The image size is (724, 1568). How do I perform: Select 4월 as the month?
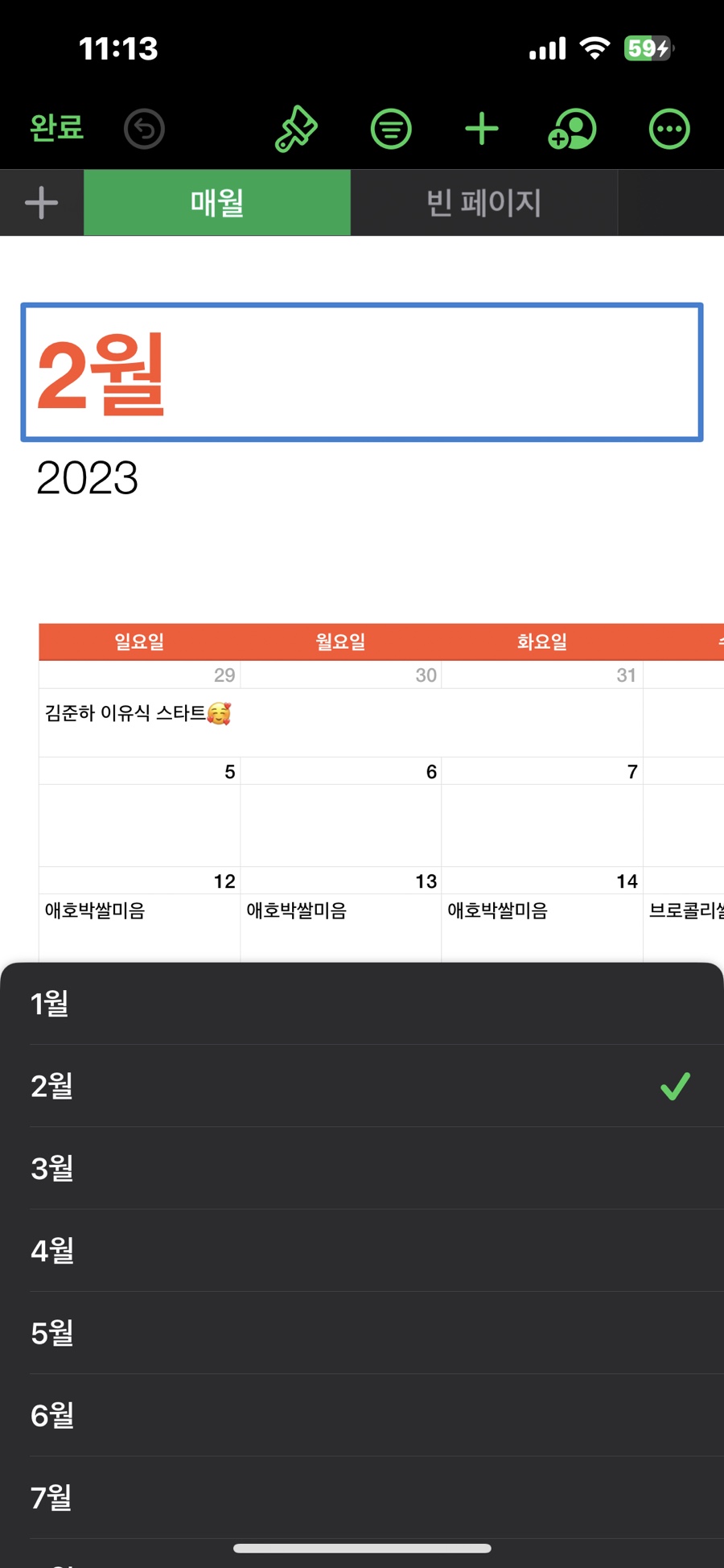coord(362,1250)
